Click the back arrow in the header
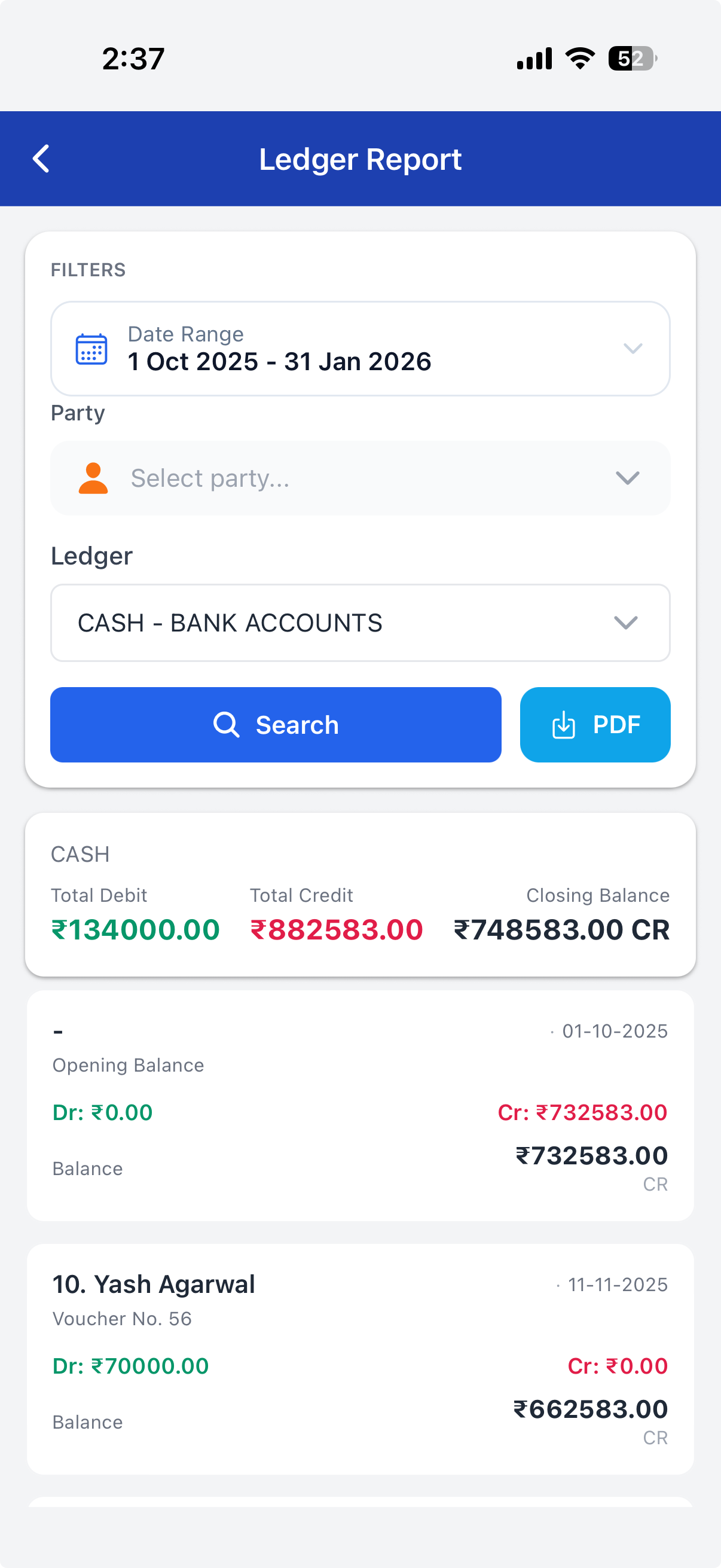The image size is (721, 1568). click(41, 159)
